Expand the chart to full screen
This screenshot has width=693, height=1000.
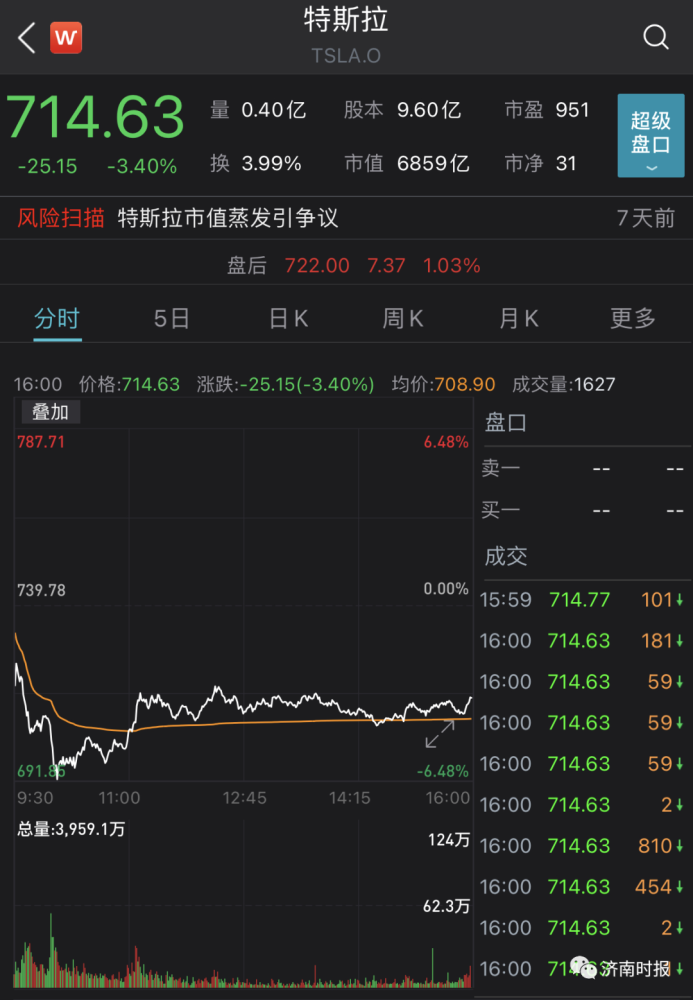(440, 735)
